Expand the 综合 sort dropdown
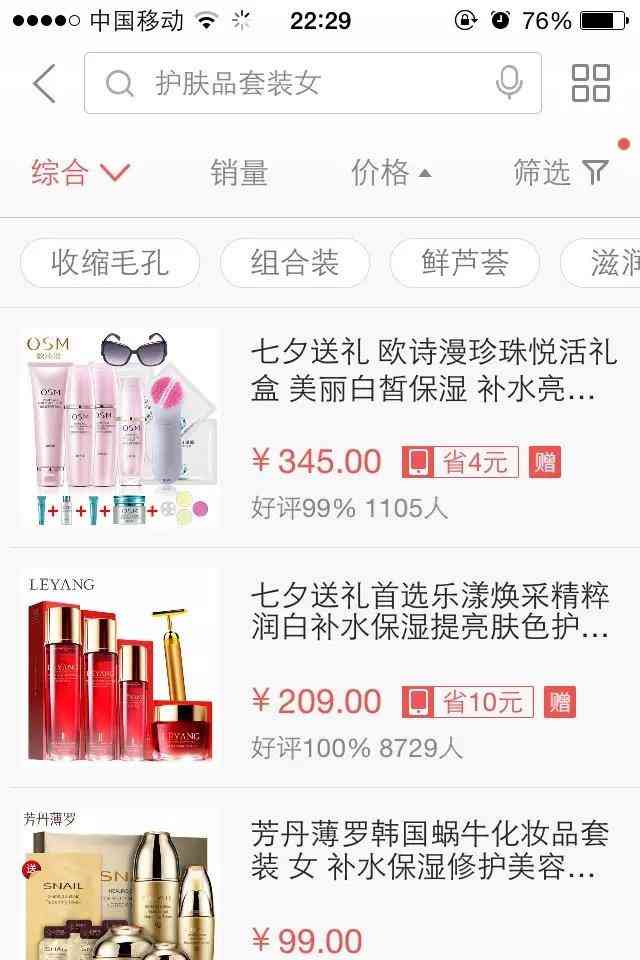This screenshot has height=960, width=640. pyautogui.click(x=80, y=173)
